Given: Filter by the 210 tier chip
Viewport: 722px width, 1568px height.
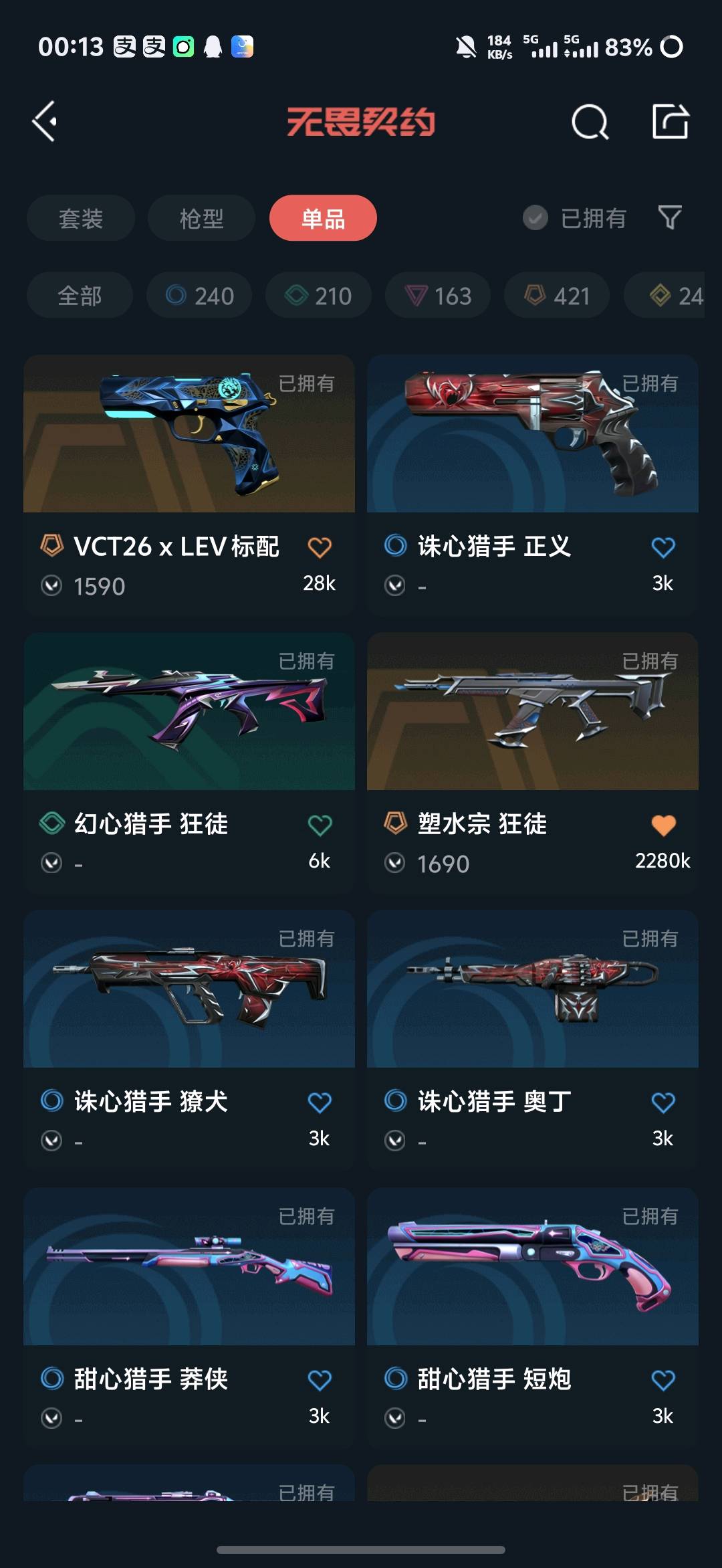Looking at the screenshot, I should point(318,296).
